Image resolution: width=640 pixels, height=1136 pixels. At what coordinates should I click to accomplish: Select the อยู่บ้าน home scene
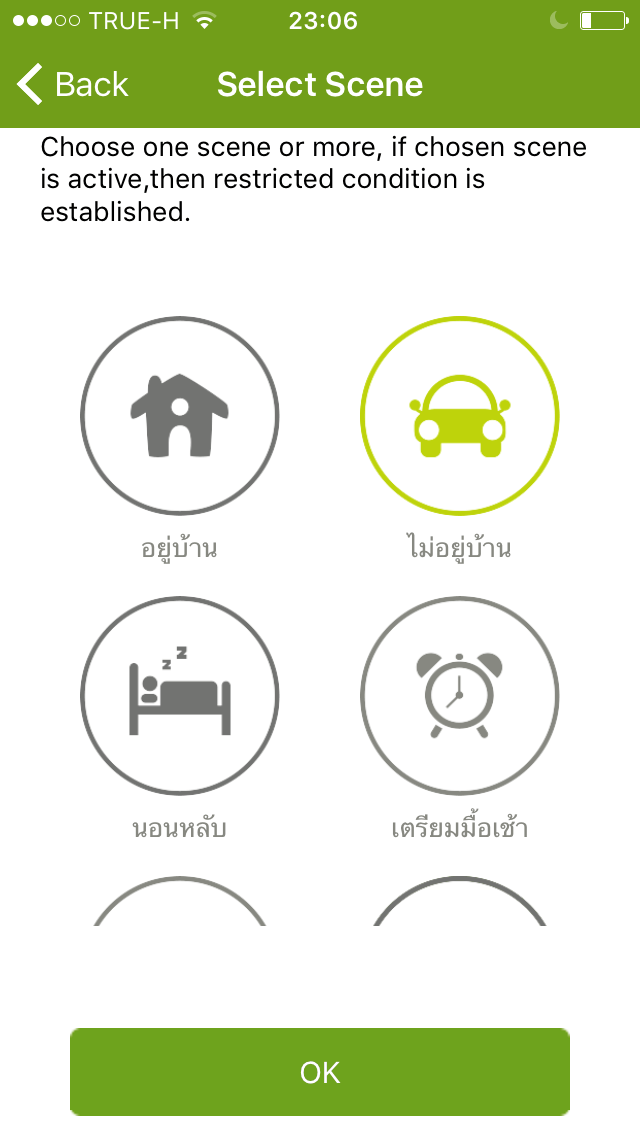point(179,416)
